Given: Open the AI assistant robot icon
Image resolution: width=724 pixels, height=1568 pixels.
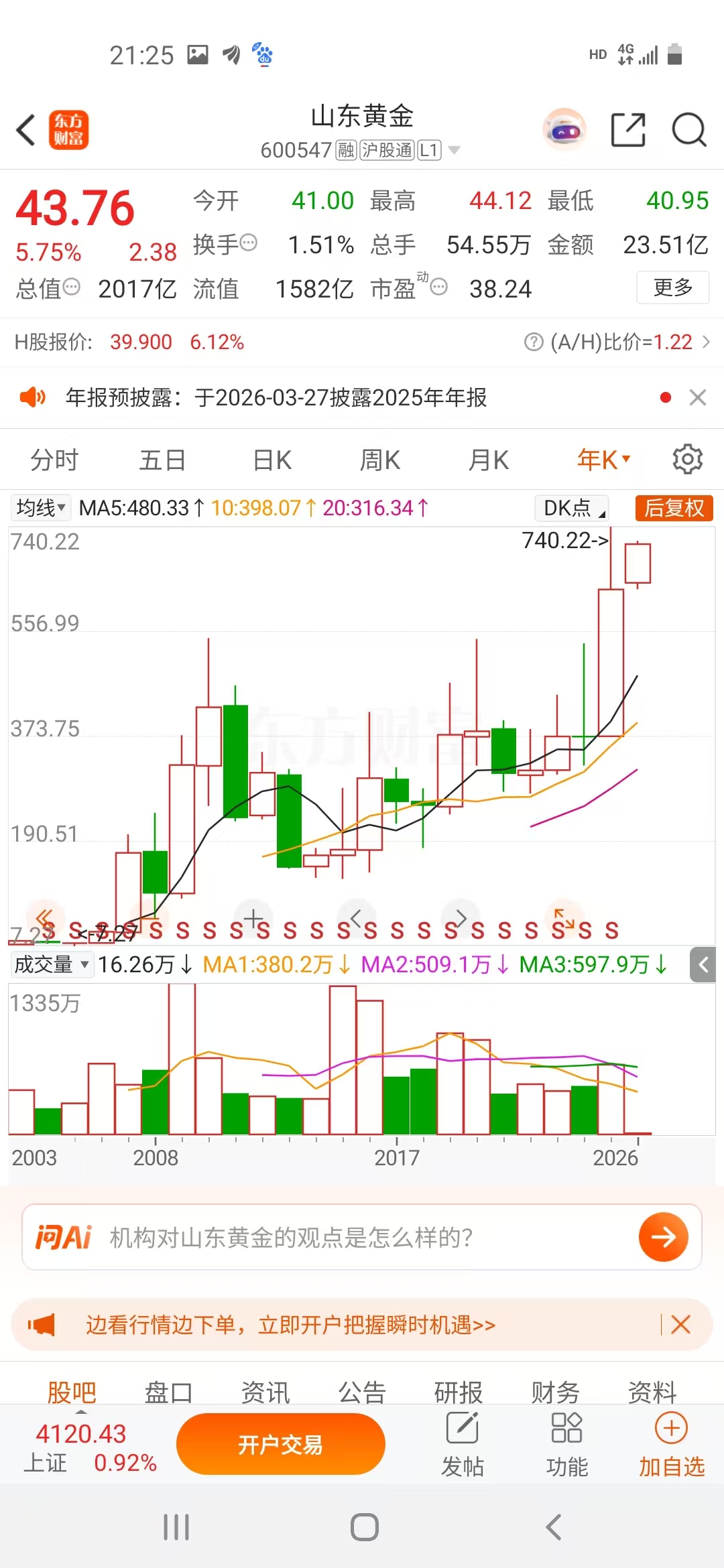Looking at the screenshot, I should (x=564, y=130).
